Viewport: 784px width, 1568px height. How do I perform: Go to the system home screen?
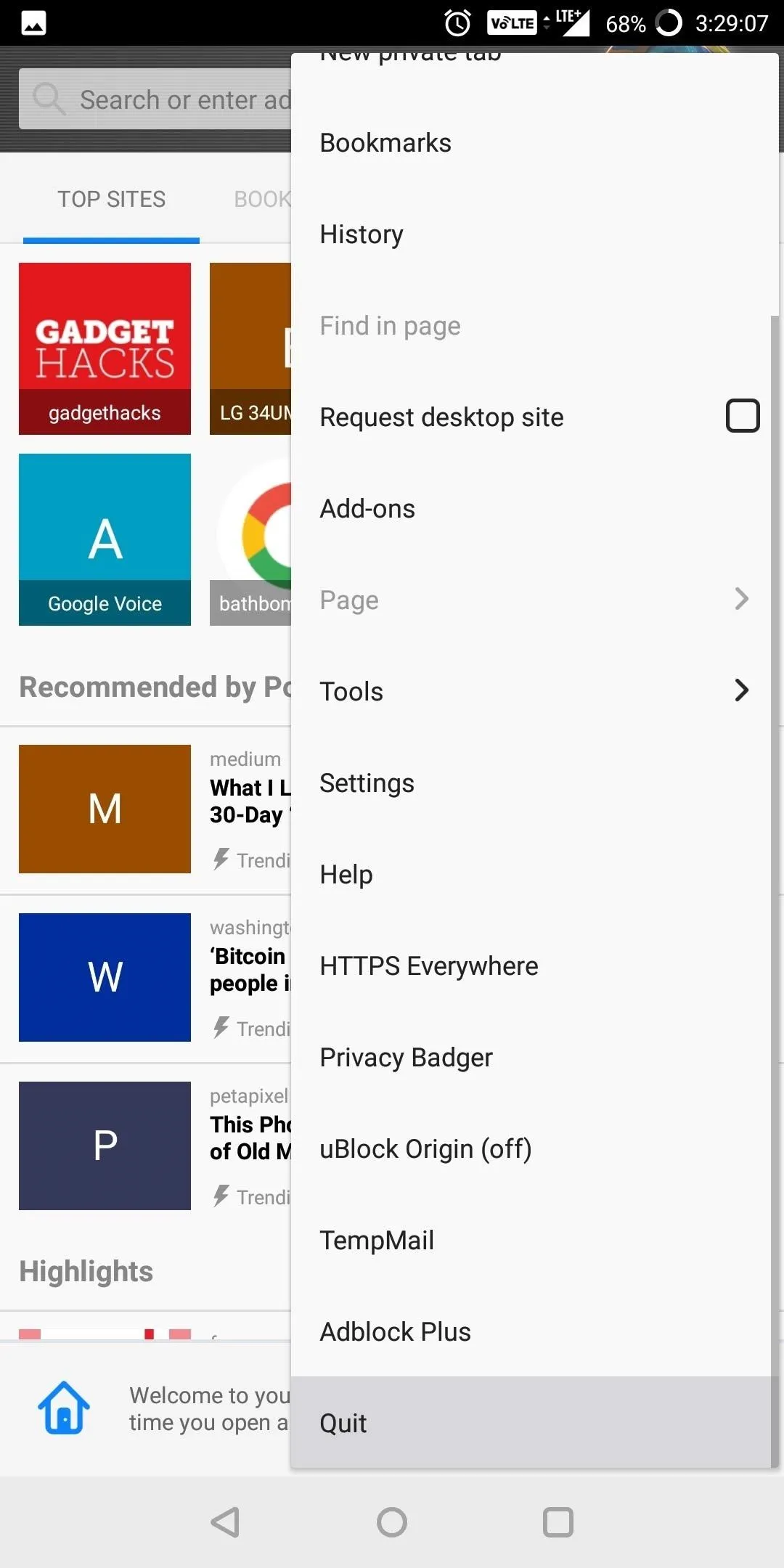pos(392,1522)
